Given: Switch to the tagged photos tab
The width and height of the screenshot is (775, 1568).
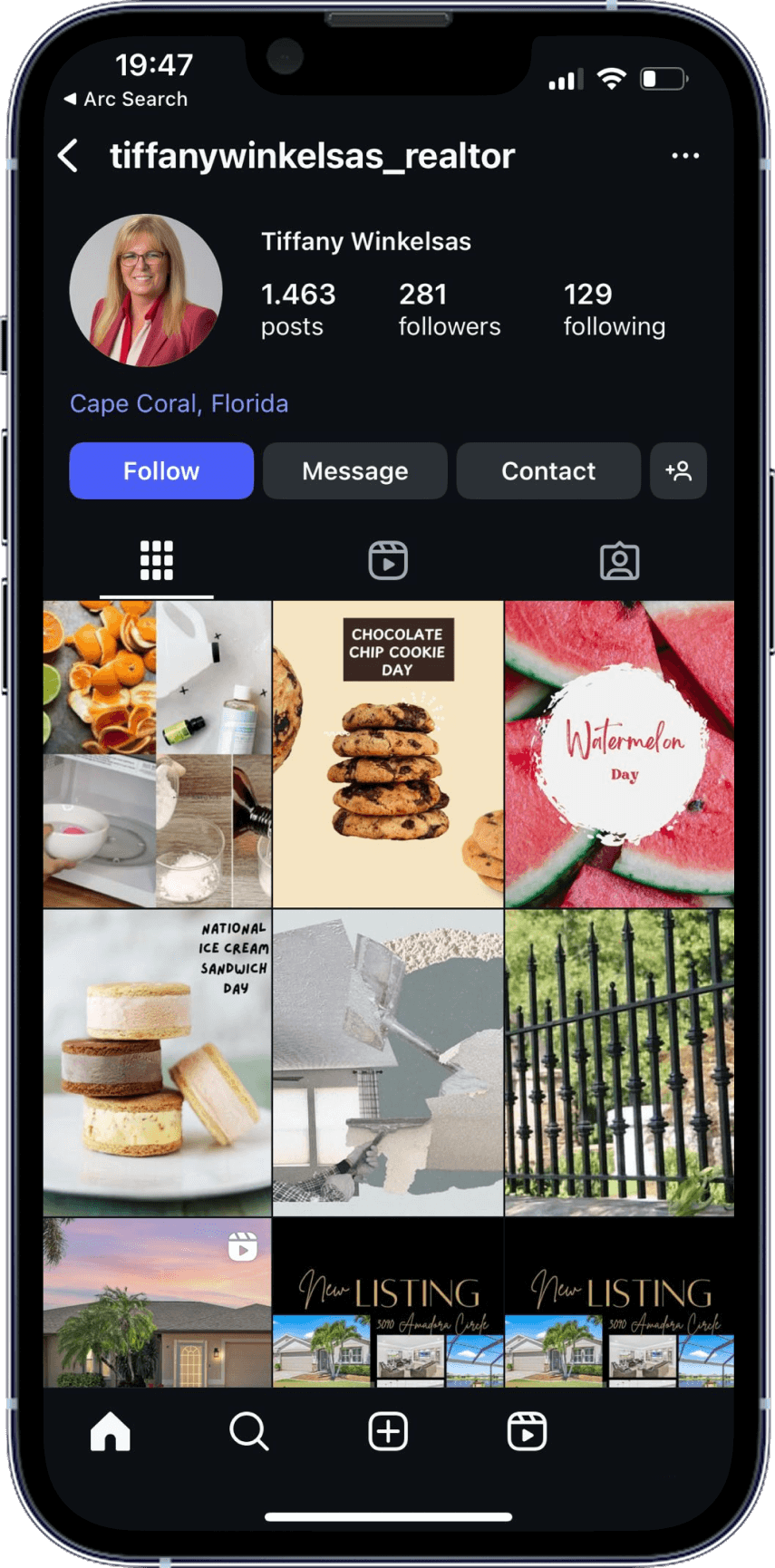Looking at the screenshot, I should coord(619,560).
